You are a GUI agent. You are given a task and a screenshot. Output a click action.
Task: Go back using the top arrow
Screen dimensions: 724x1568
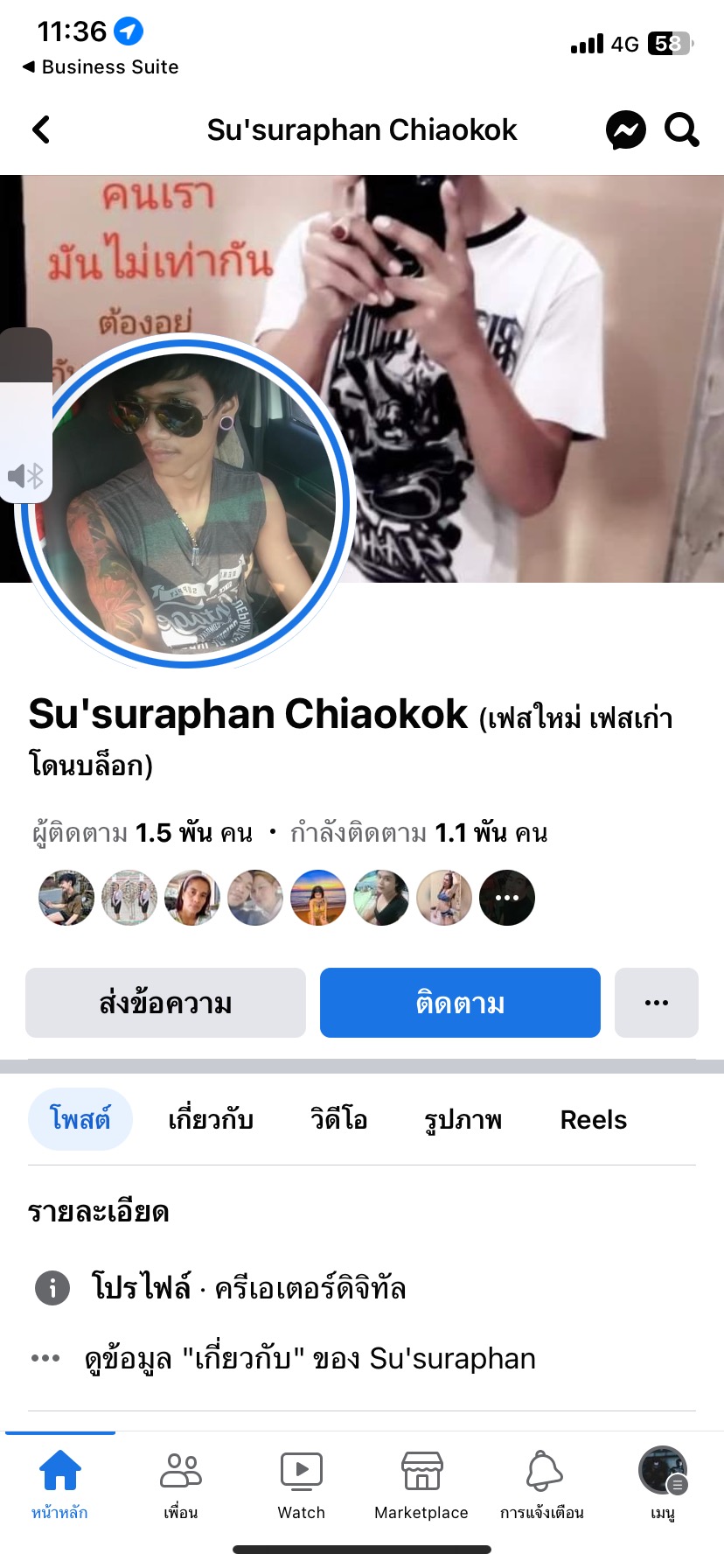(x=41, y=129)
